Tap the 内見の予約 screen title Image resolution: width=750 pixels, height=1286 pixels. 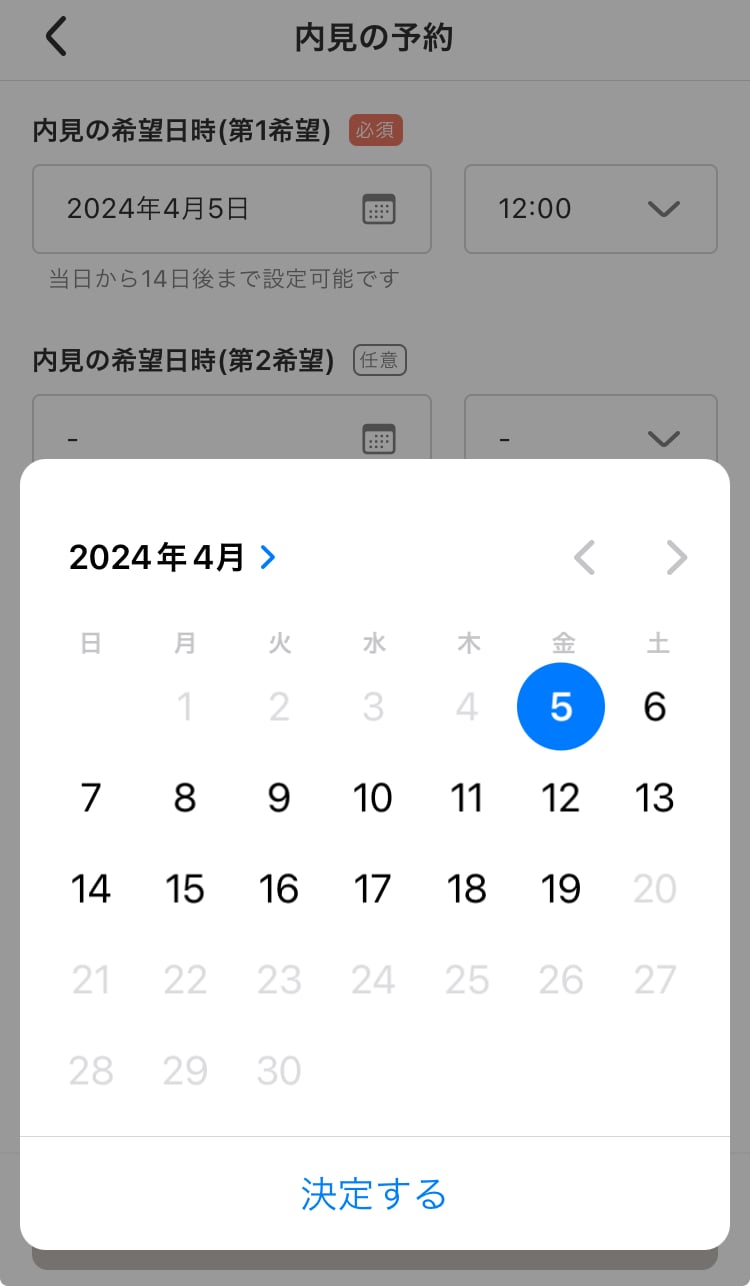pos(373,37)
